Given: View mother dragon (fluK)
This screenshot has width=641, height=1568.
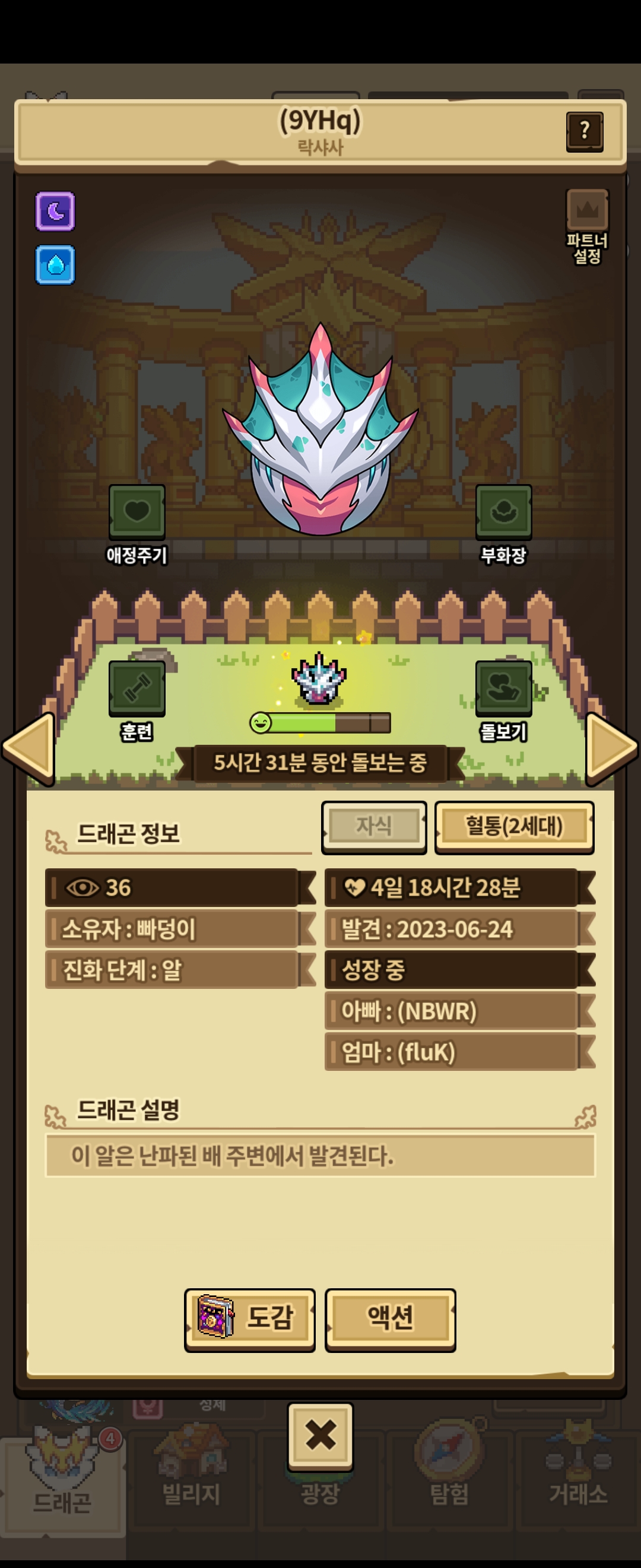Looking at the screenshot, I should [x=460, y=1052].
